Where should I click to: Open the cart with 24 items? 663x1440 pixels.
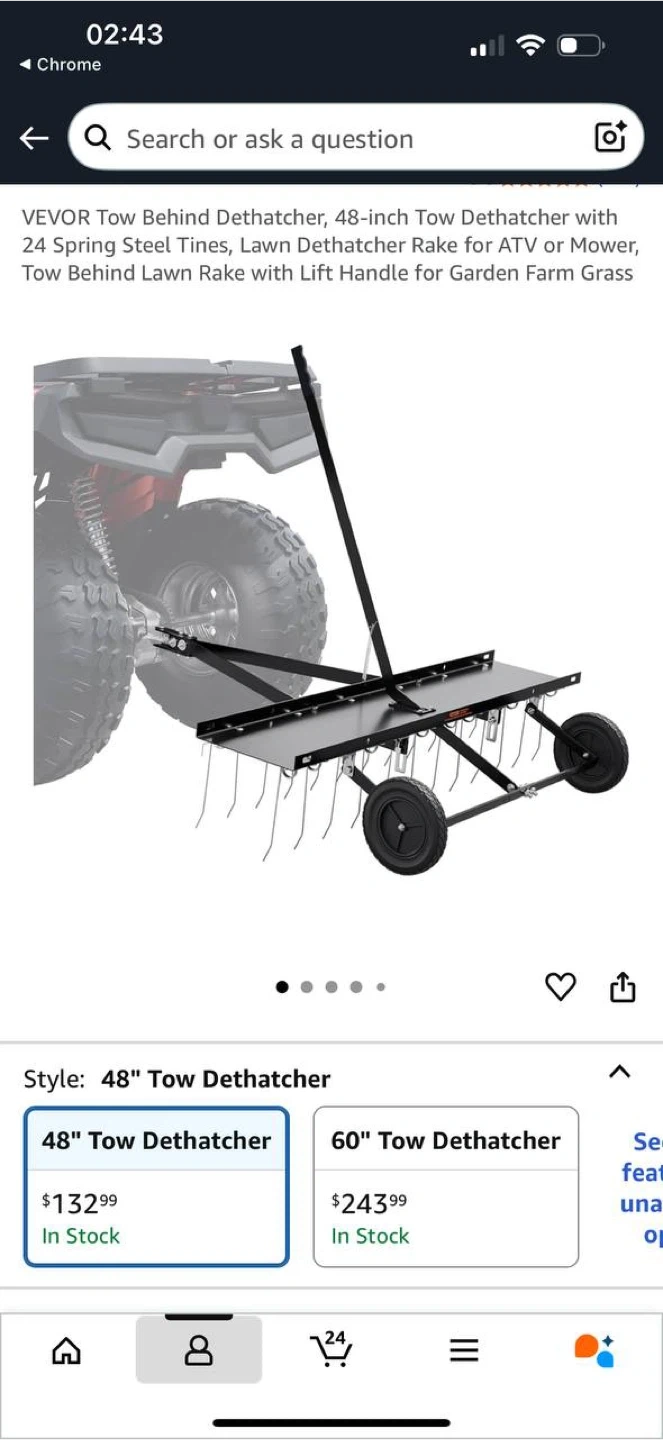331,1349
